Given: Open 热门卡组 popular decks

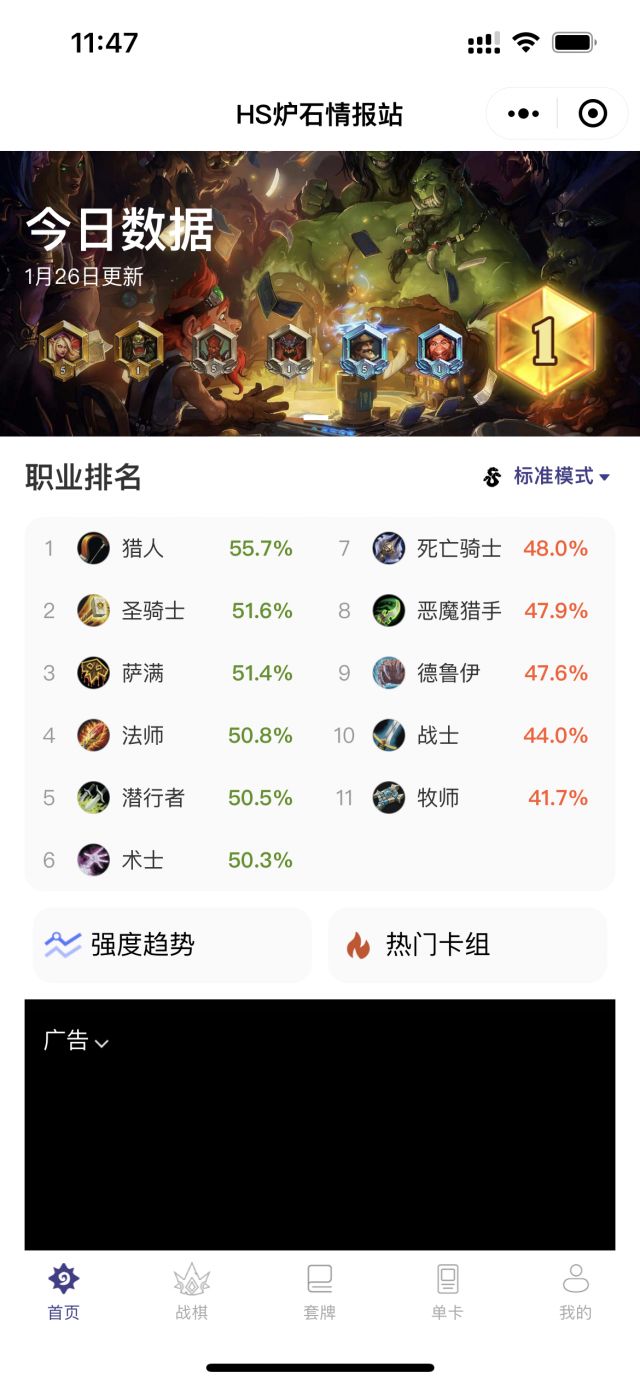Looking at the screenshot, I should [467, 945].
